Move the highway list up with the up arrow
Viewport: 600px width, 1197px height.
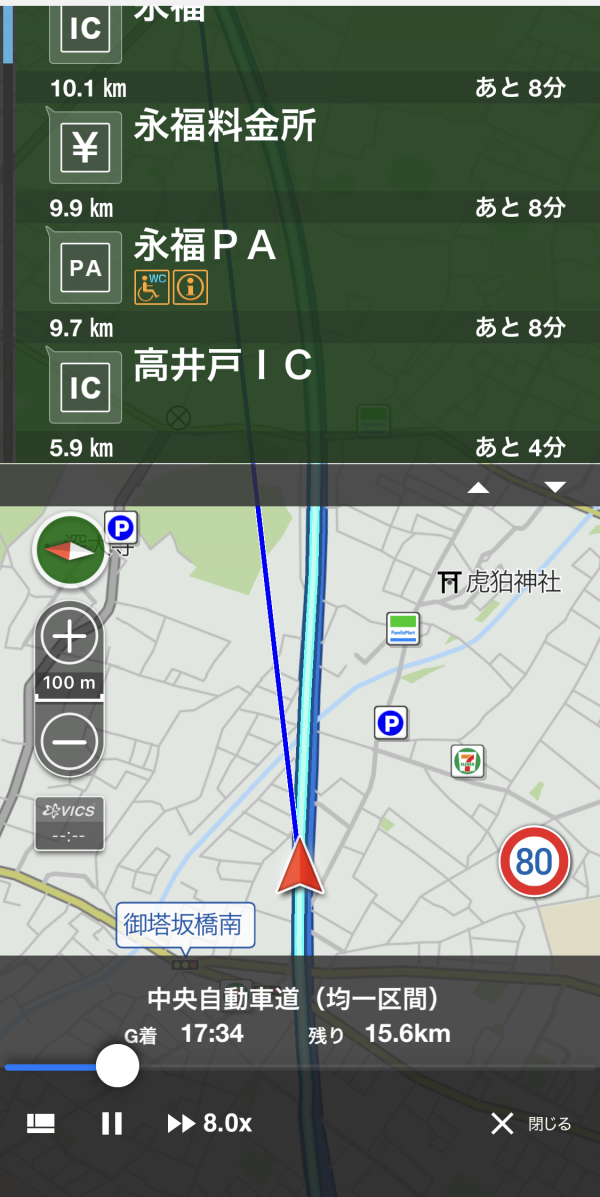tap(479, 487)
